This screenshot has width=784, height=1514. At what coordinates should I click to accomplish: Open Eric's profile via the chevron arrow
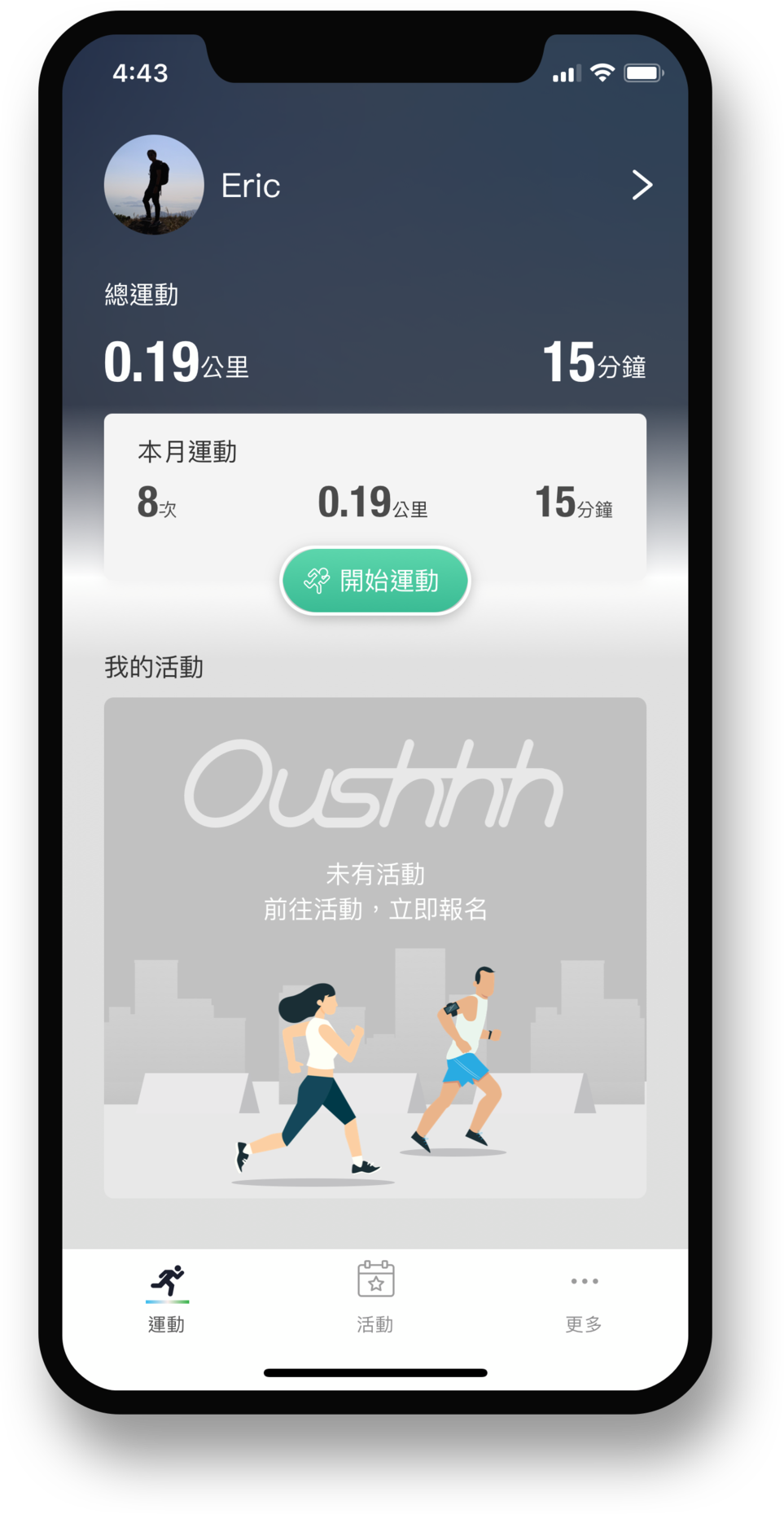[642, 186]
